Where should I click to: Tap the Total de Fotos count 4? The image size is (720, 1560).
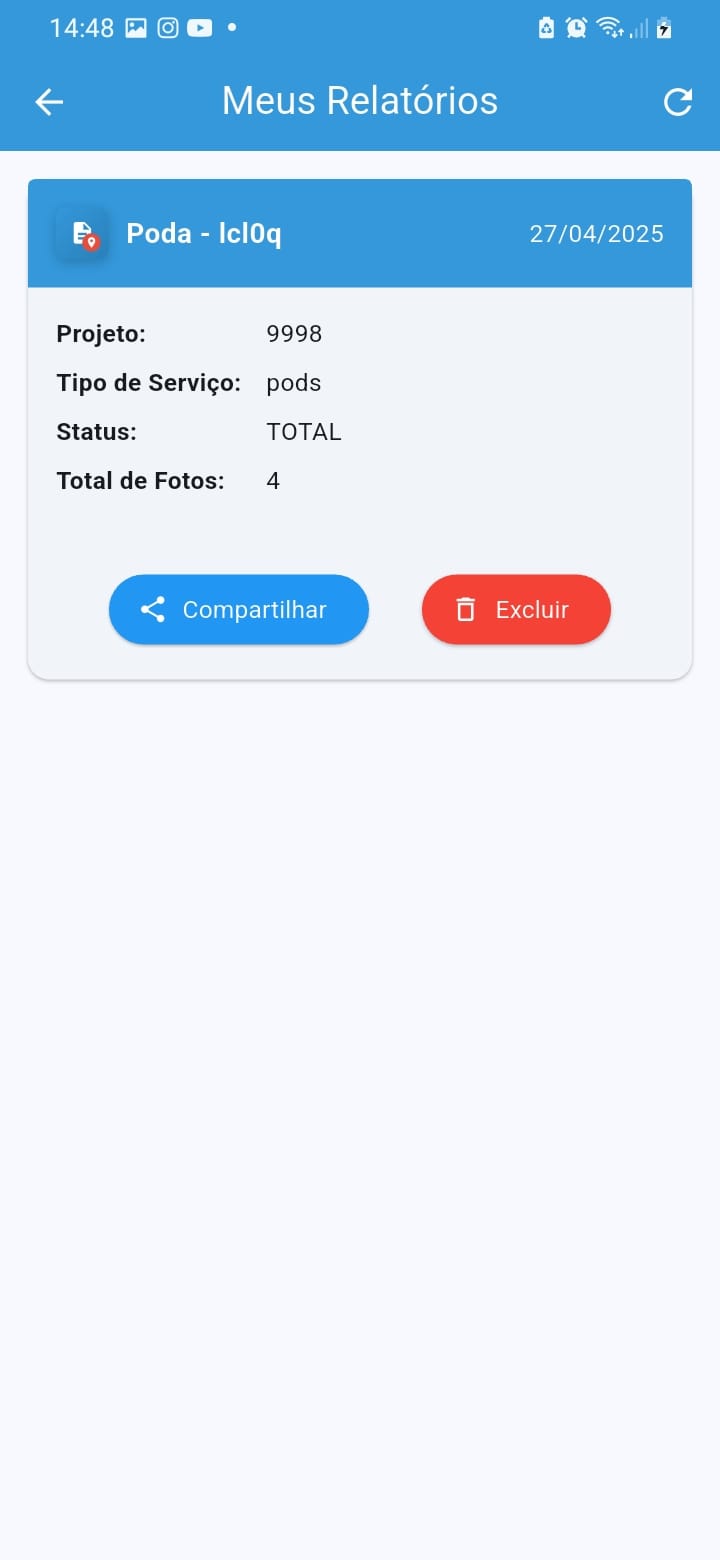tap(272, 481)
